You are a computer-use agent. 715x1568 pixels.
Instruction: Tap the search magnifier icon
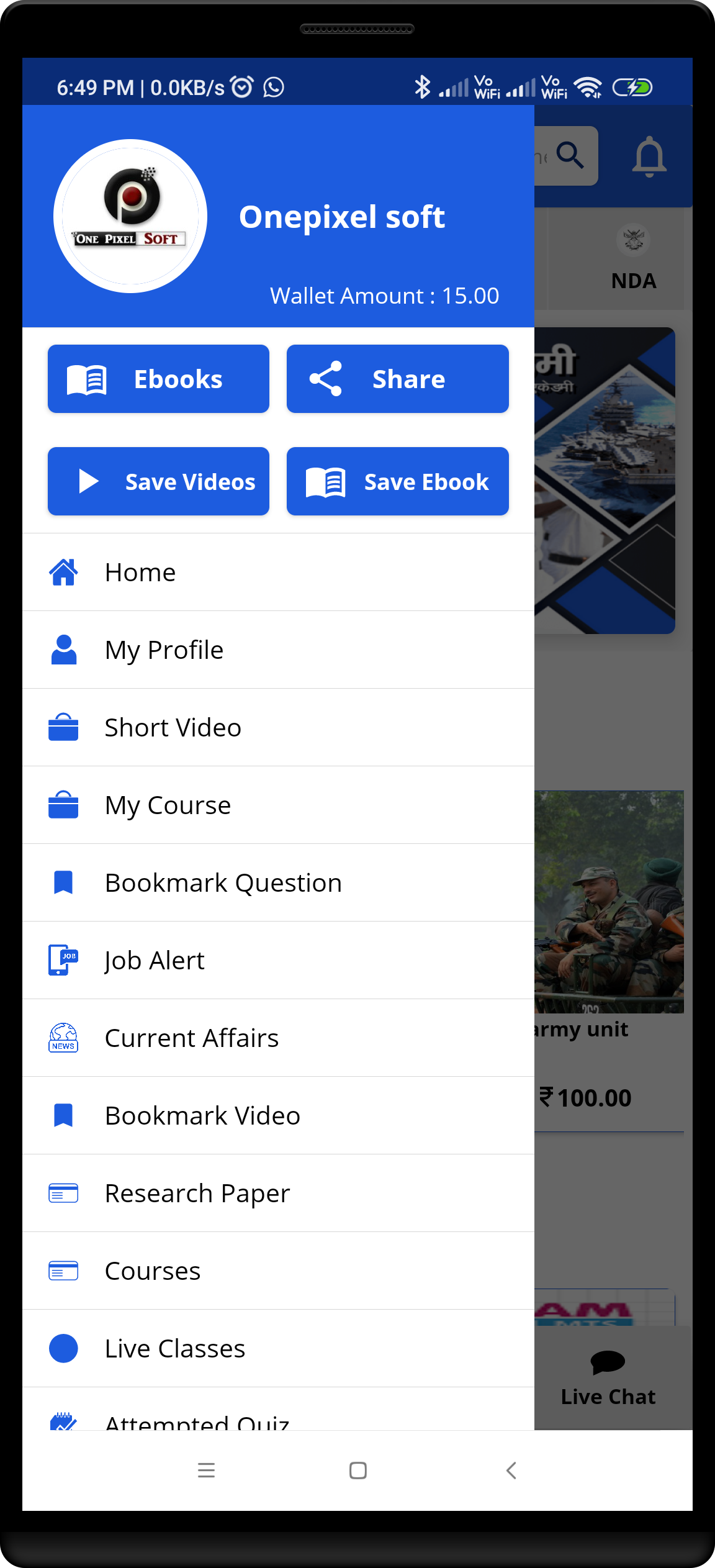(x=570, y=155)
